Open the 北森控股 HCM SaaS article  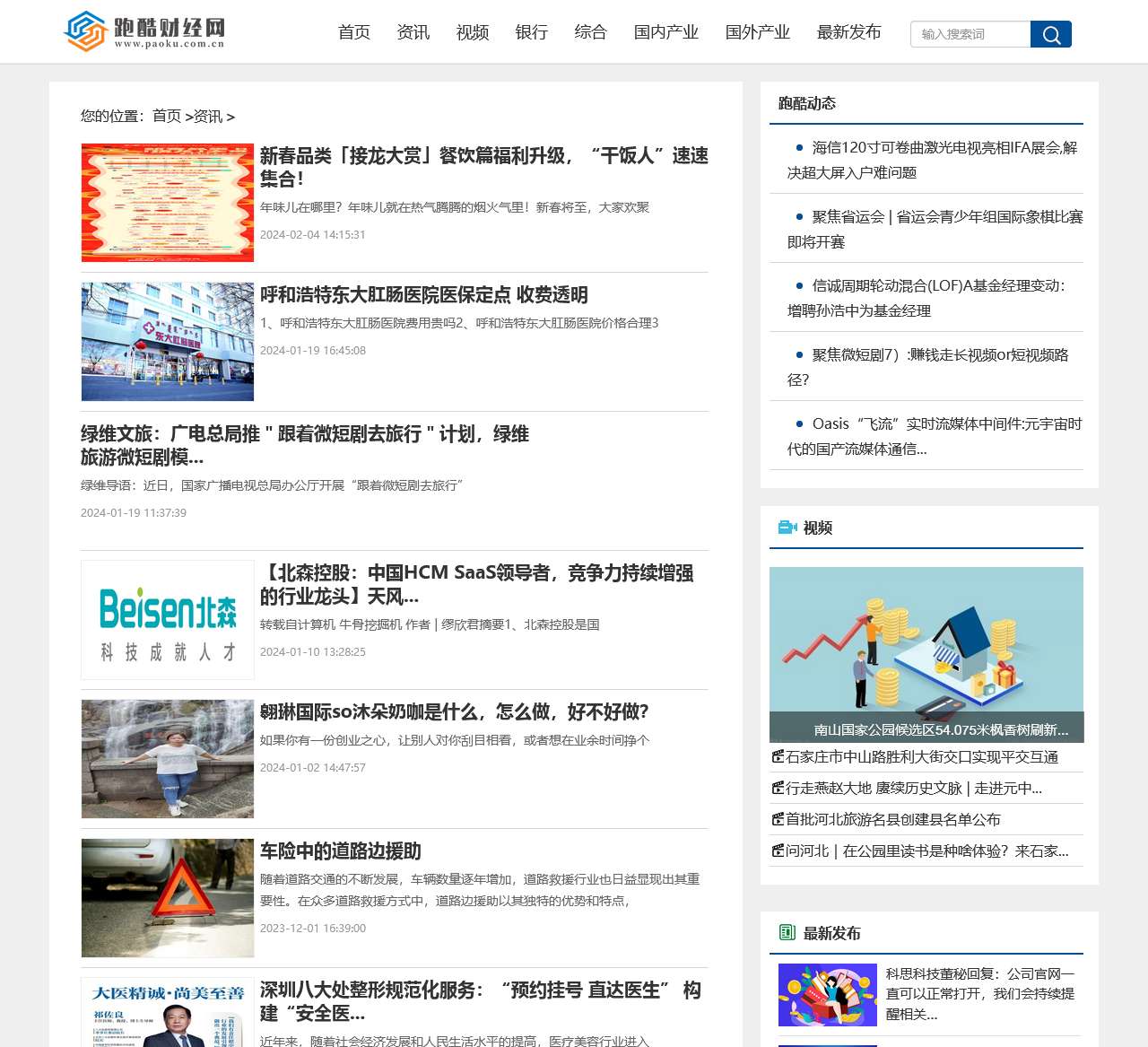[476, 584]
